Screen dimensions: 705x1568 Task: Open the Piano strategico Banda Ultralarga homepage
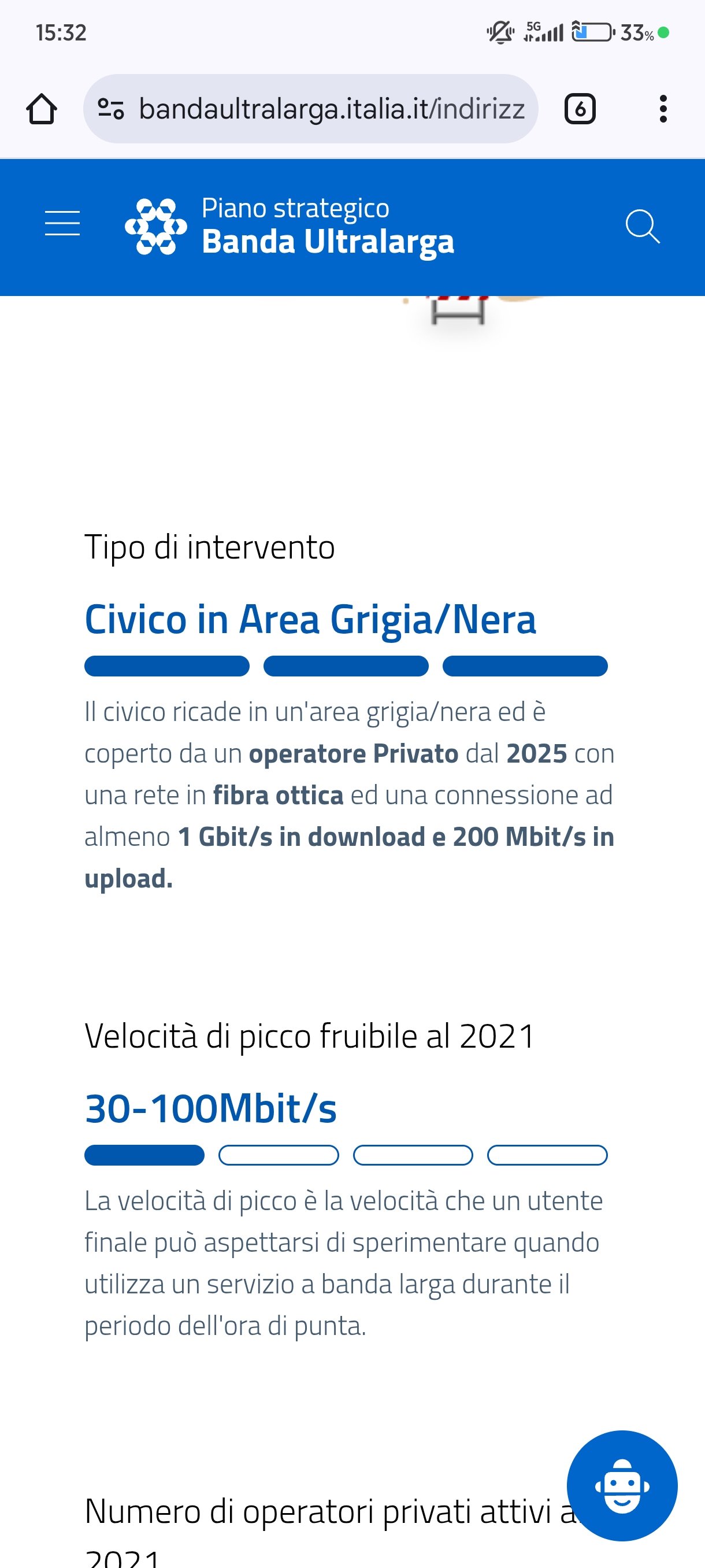290,227
